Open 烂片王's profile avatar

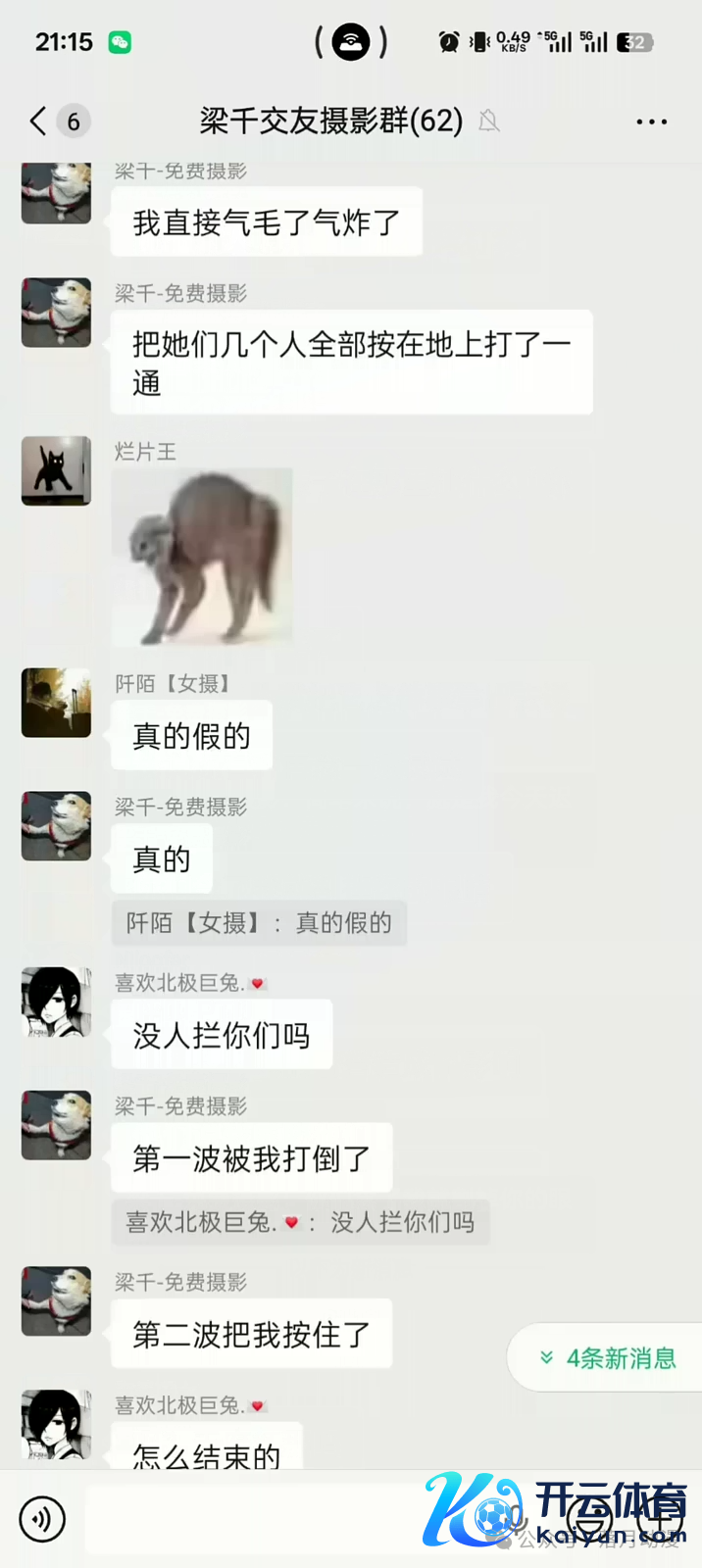[x=57, y=471]
